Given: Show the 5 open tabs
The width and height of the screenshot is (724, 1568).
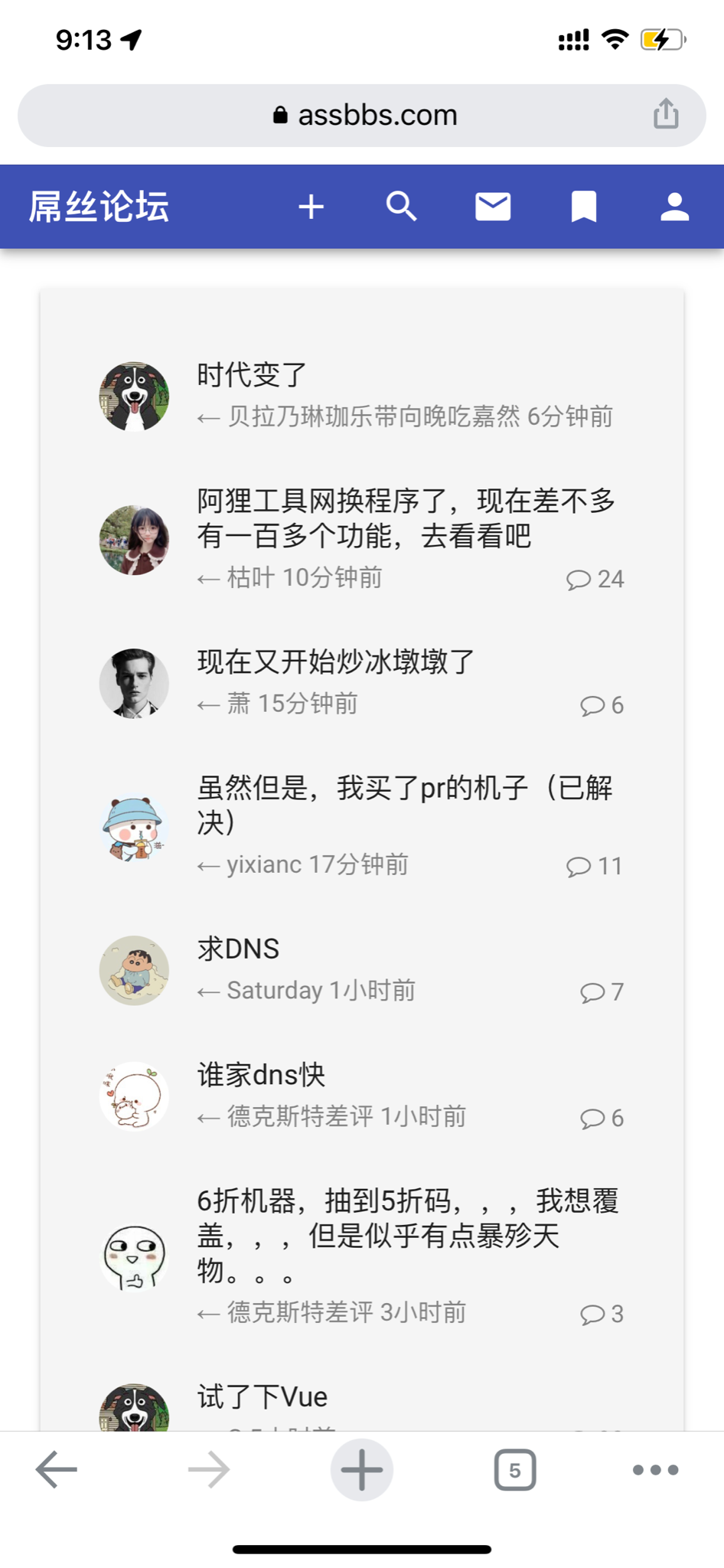Looking at the screenshot, I should 514,1469.
